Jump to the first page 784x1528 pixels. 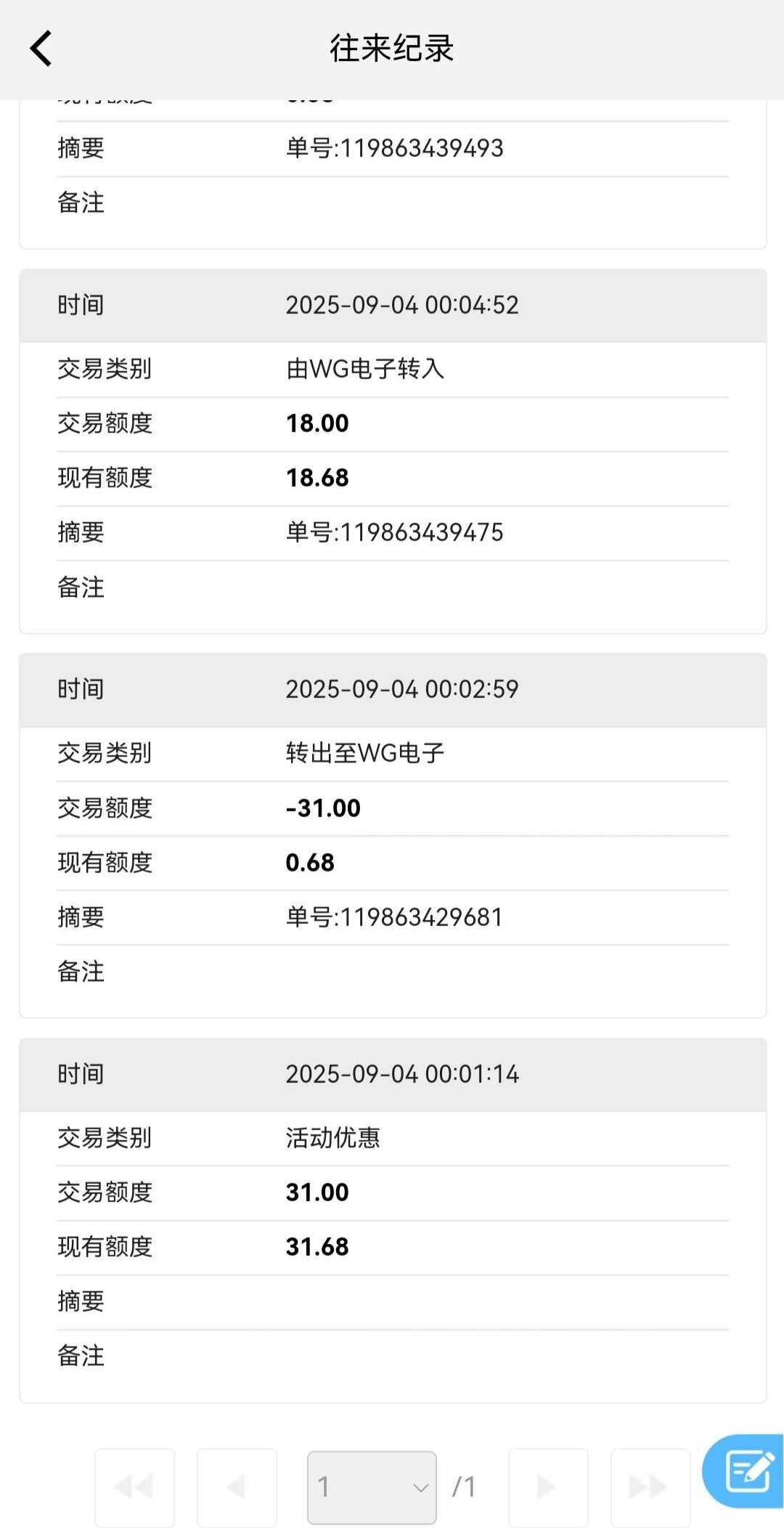134,1487
